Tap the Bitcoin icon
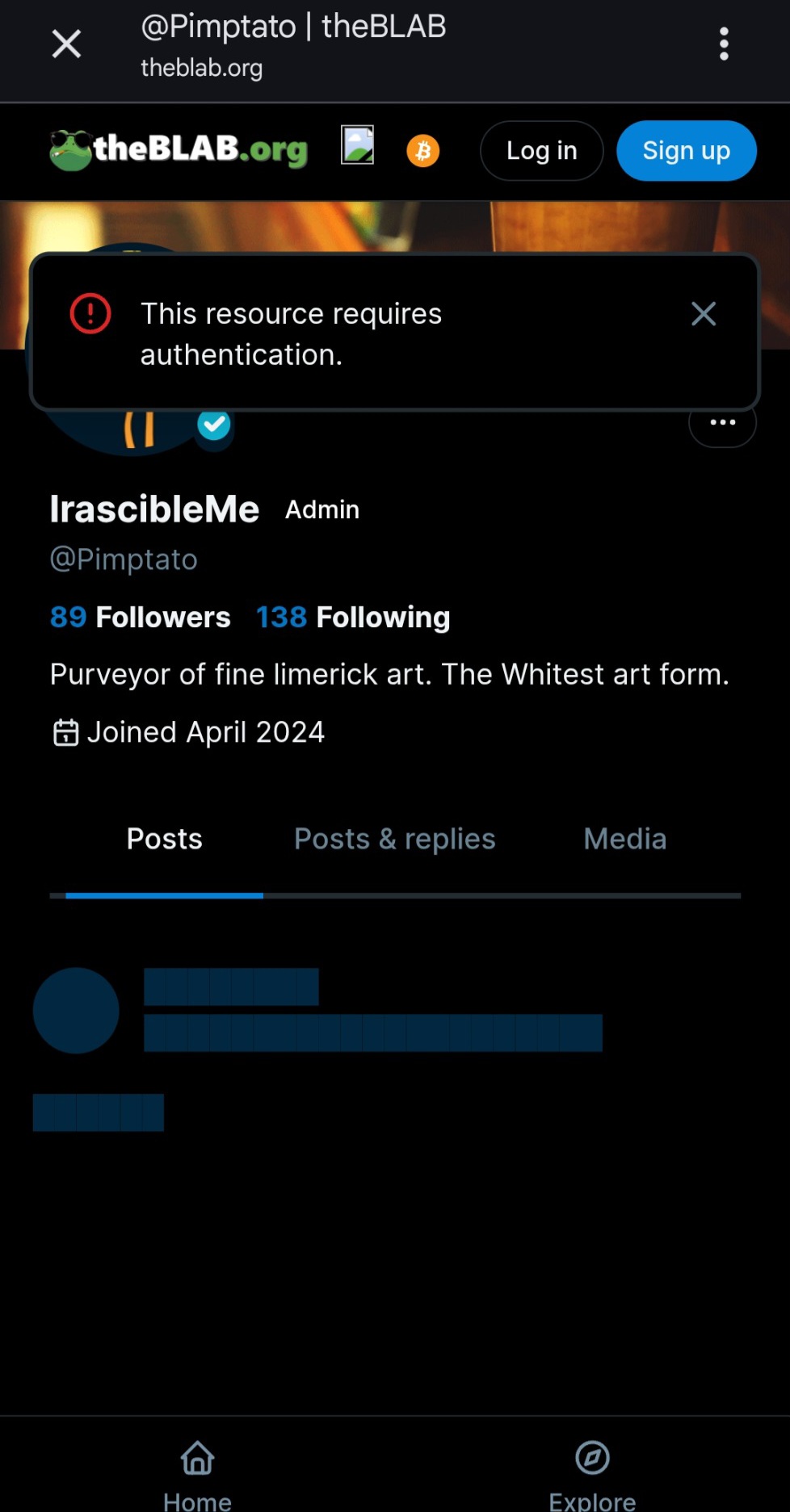Image resolution: width=790 pixels, height=1512 pixels. click(422, 151)
